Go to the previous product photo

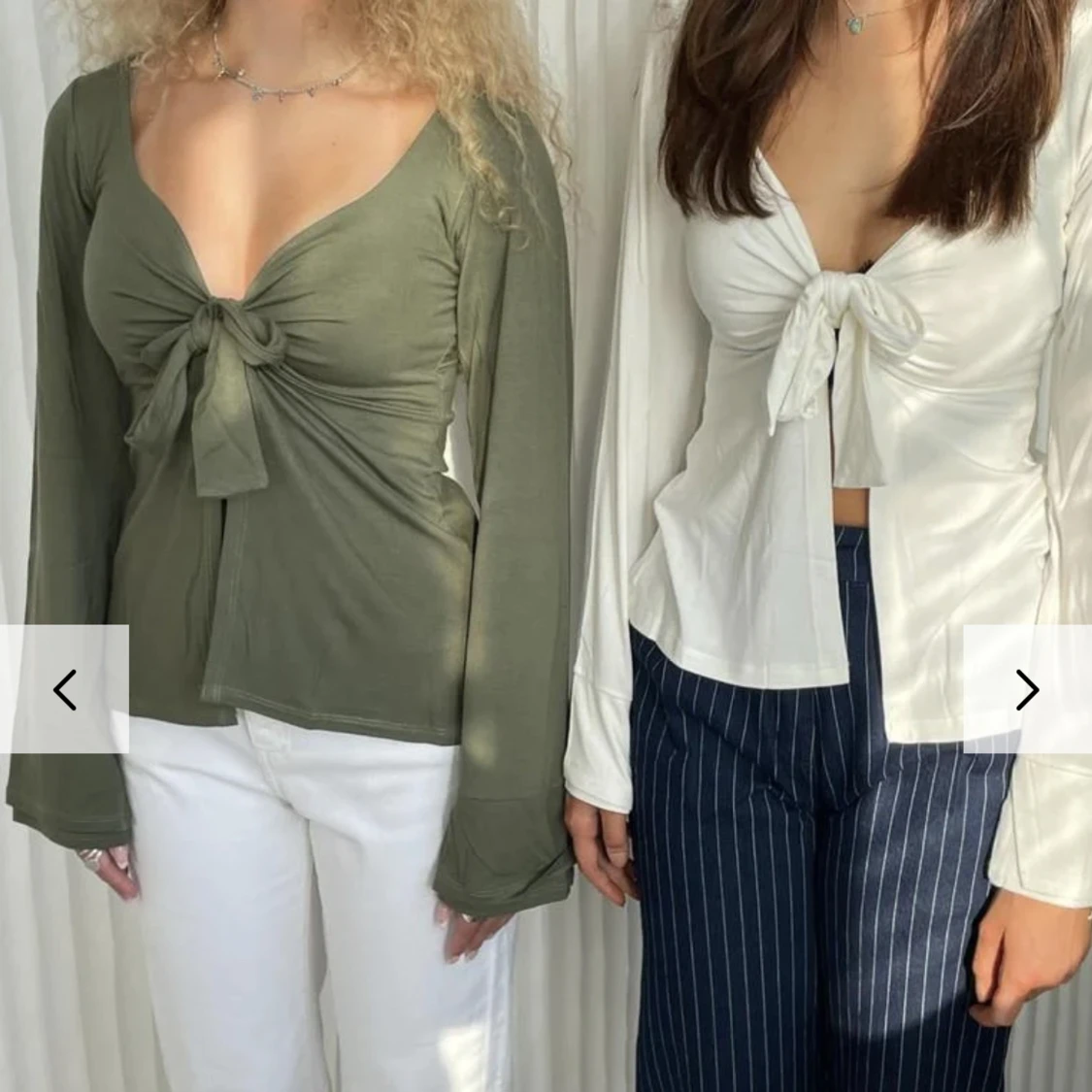tap(64, 689)
